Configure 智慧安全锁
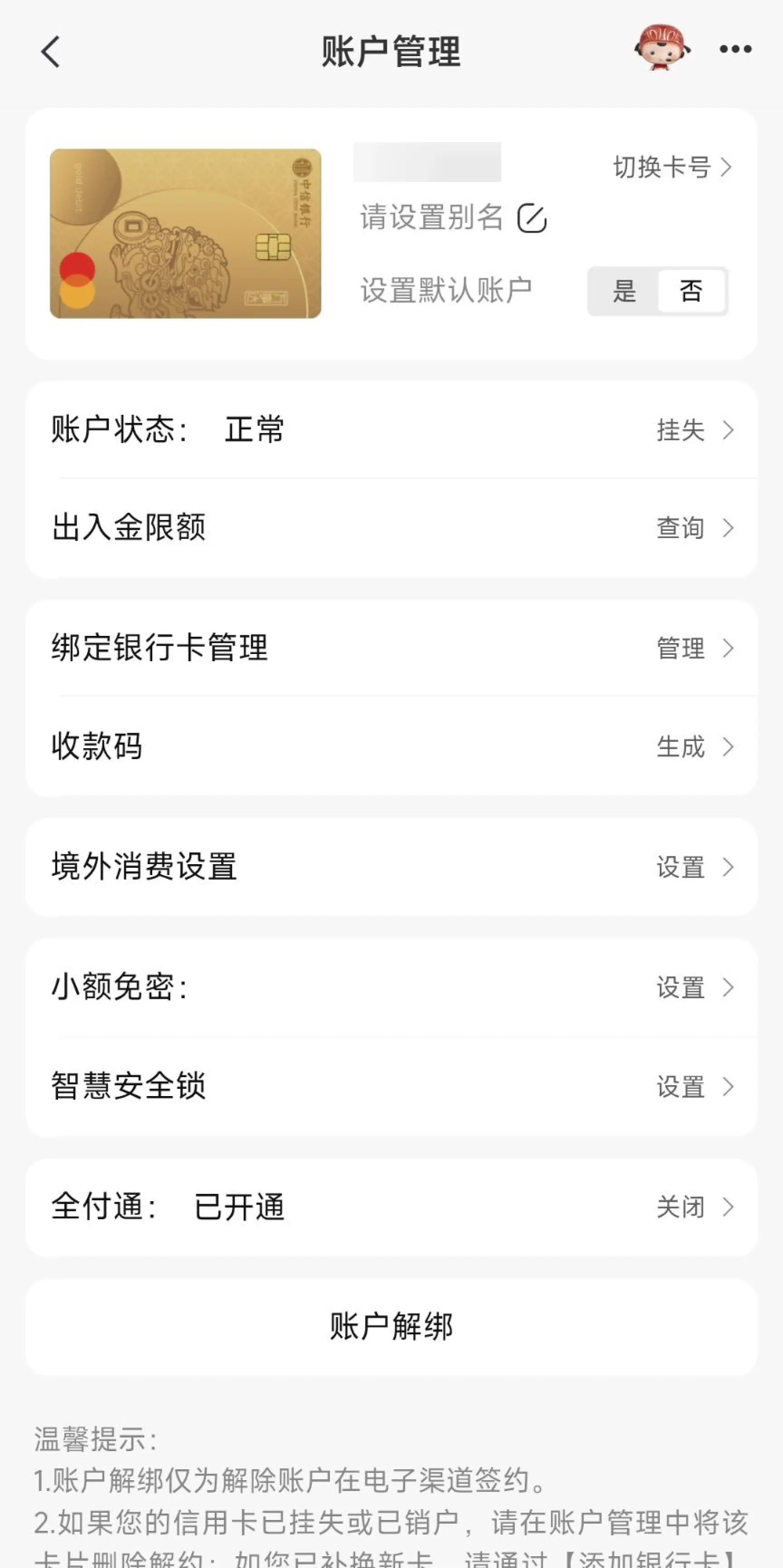Viewport: 783px width, 1568px height. 694,1087
